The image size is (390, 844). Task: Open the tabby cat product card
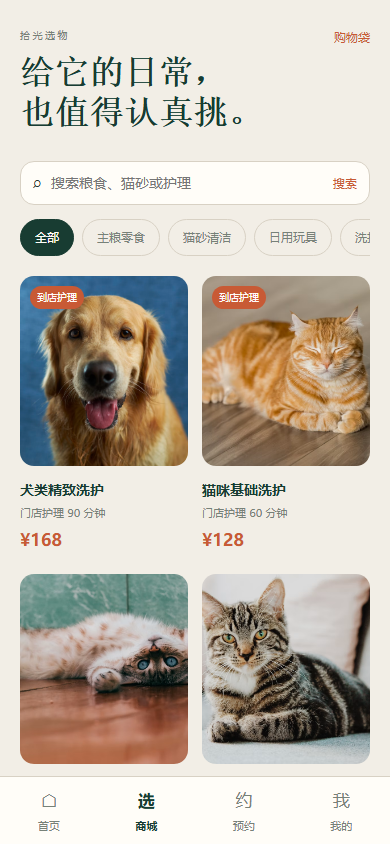(286, 669)
